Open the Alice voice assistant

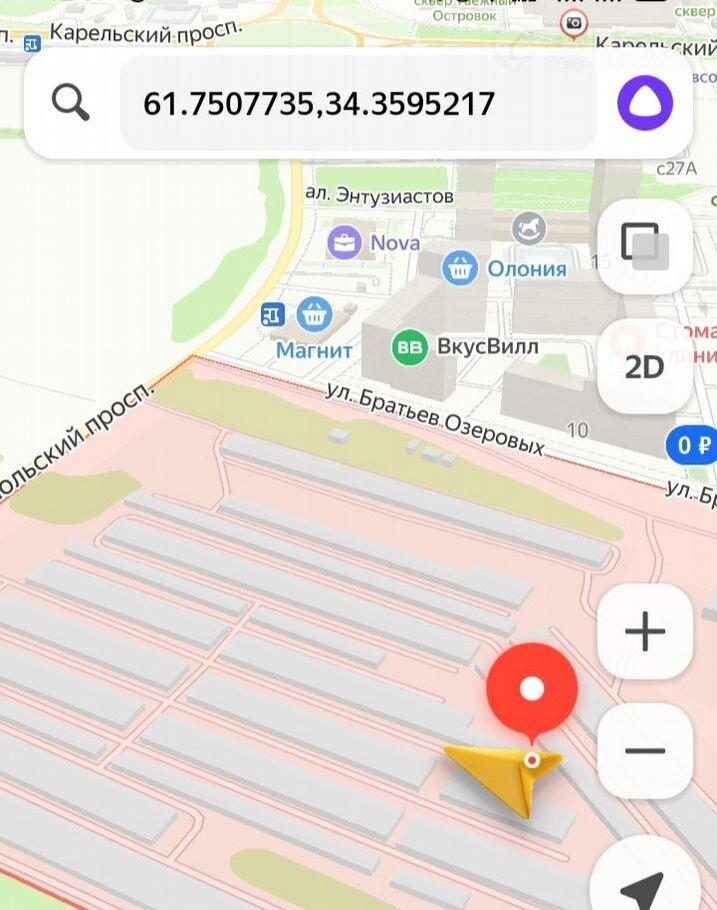click(645, 103)
